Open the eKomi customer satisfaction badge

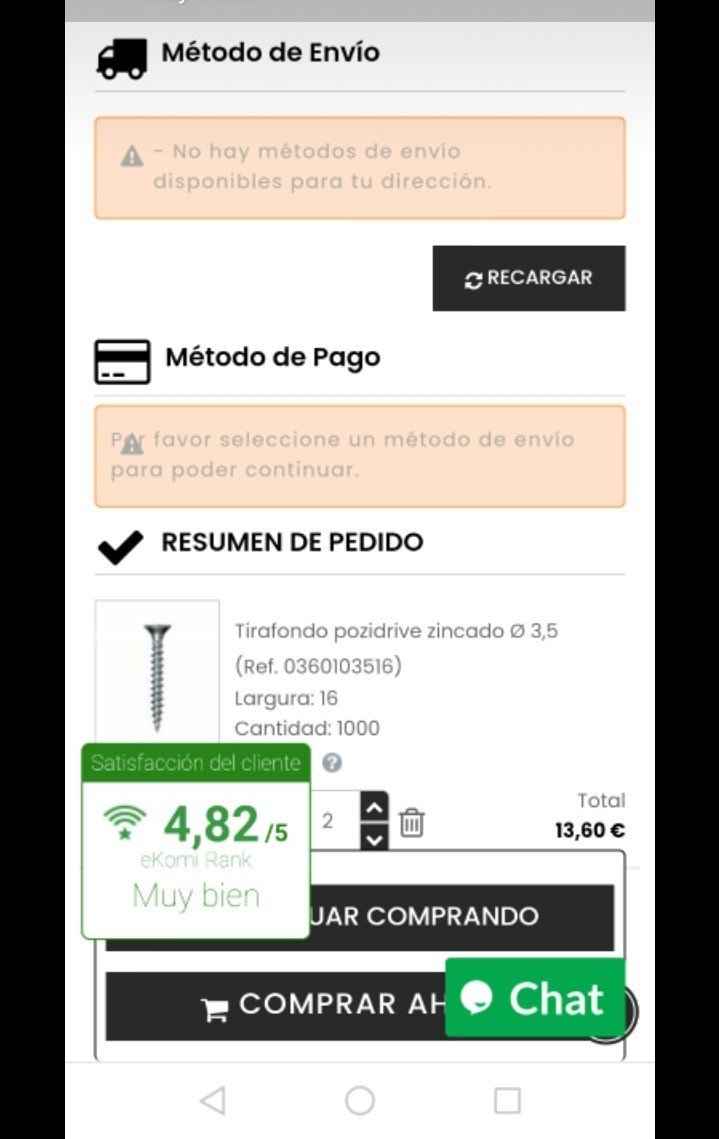(196, 841)
